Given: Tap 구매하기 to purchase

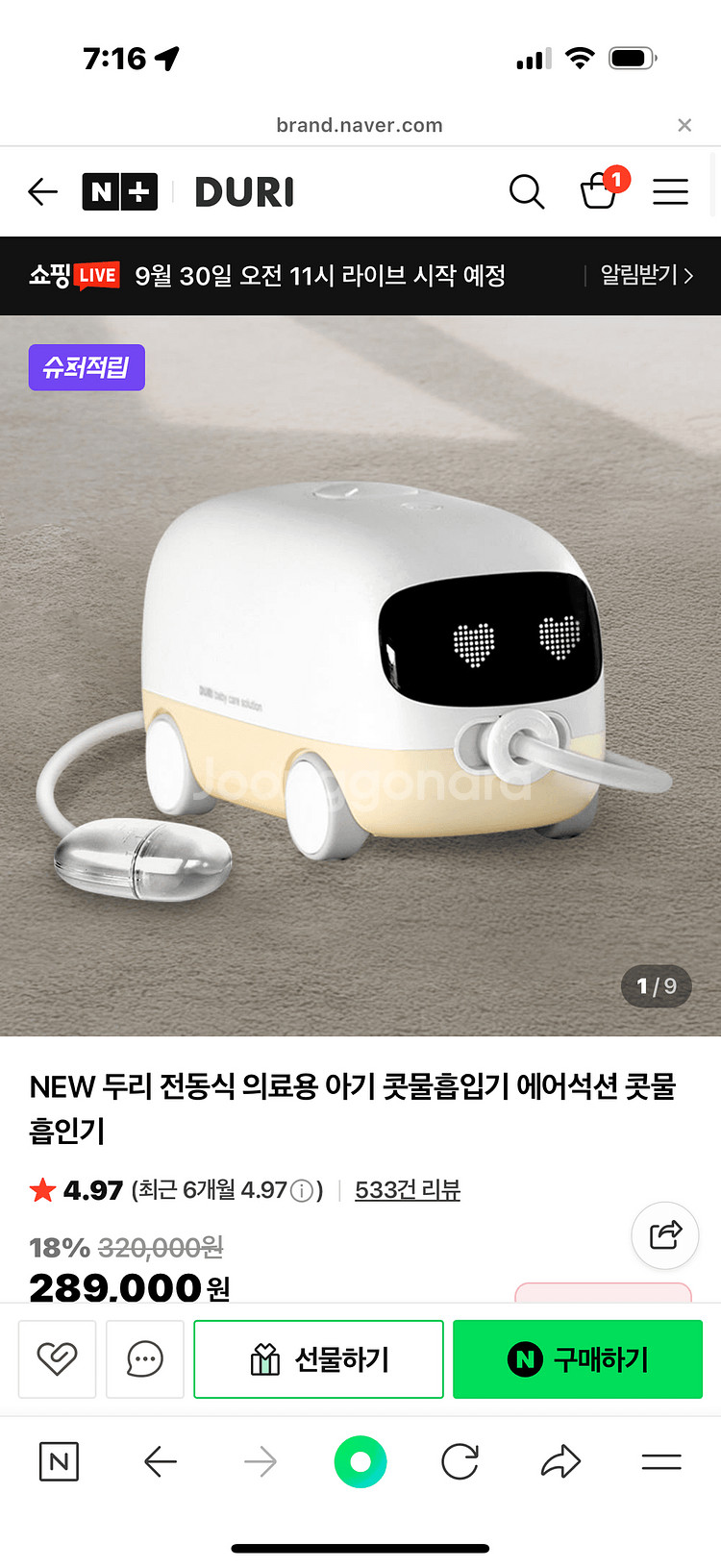Looking at the screenshot, I should tap(578, 1358).
